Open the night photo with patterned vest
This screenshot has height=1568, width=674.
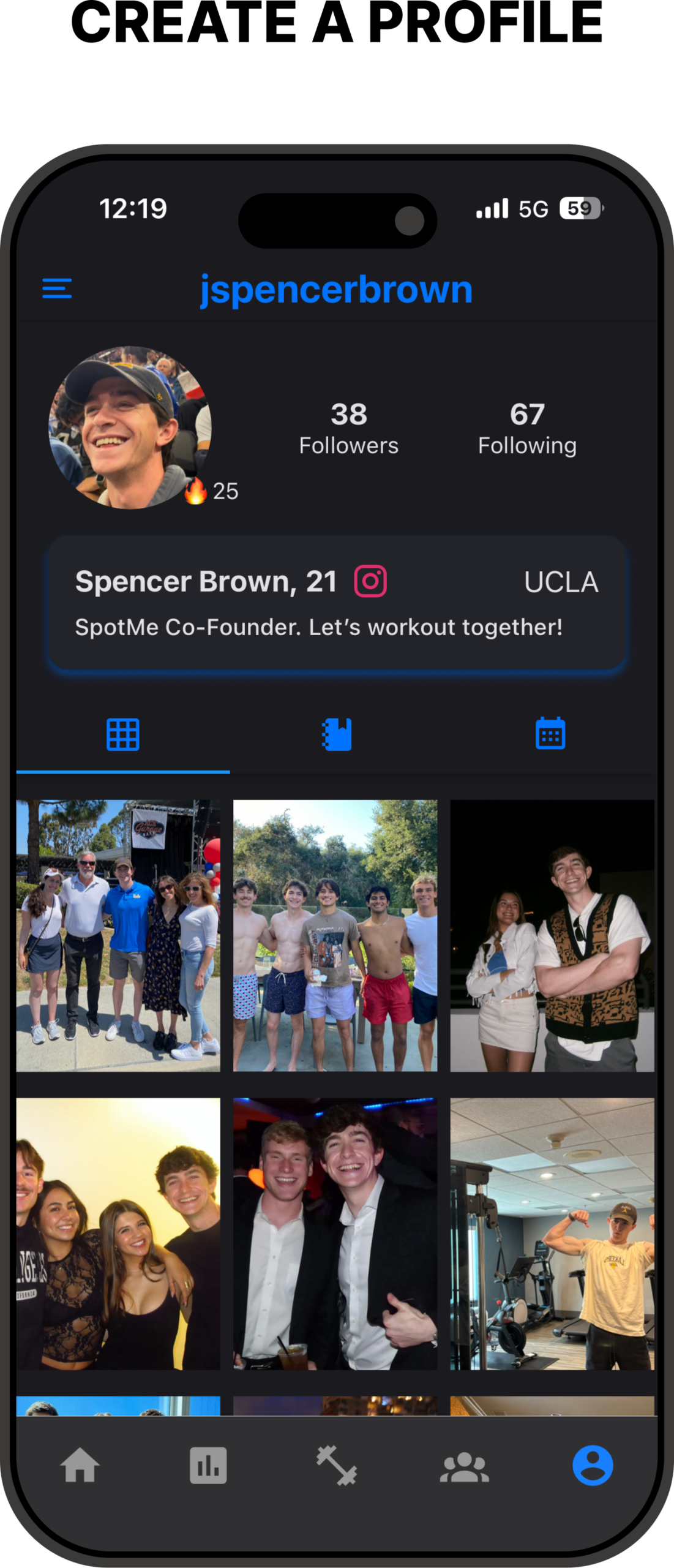click(x=552, y=935)
